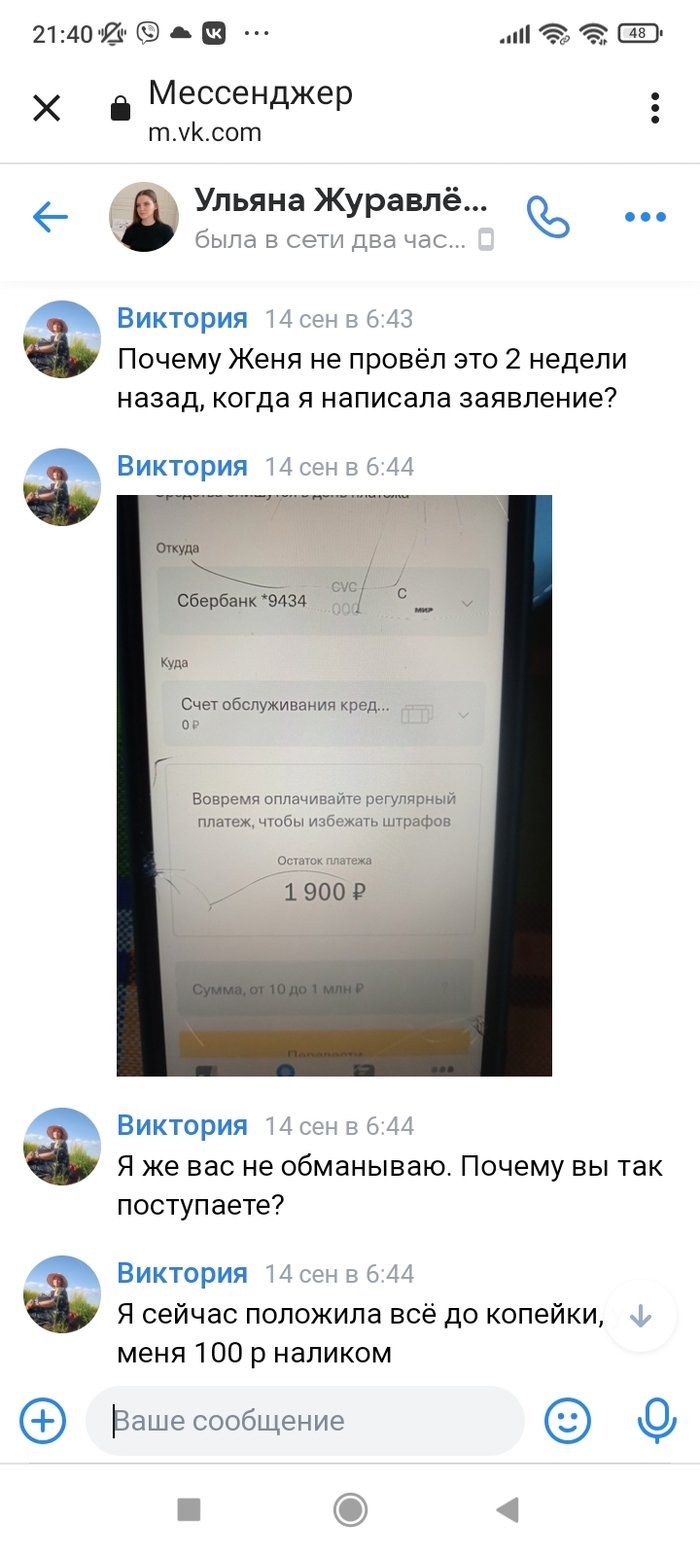
Task: Tap the system home button
Action: point(350,1509)
